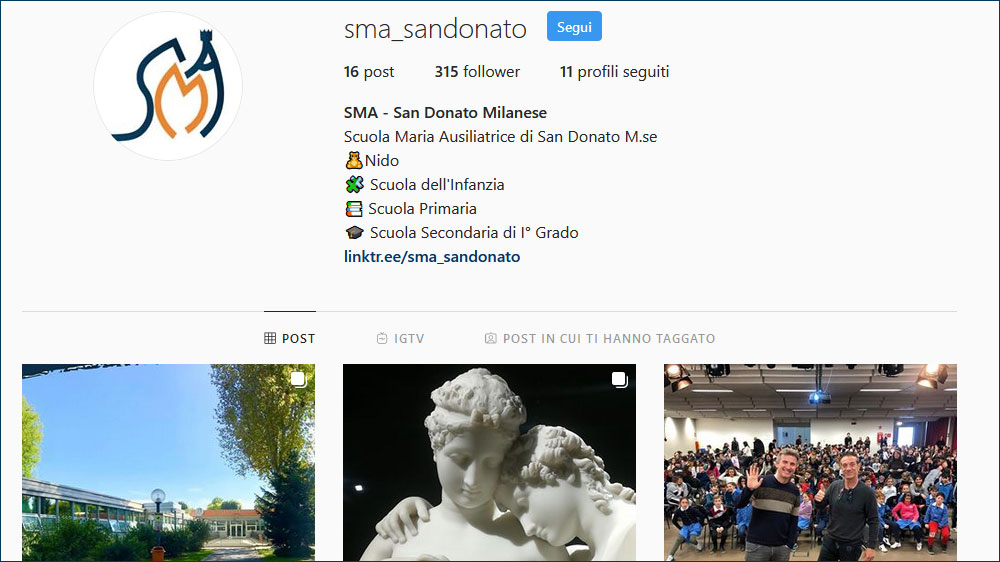Open the Post in cui ti hanno taggato tab
This screenshot has height=562, width=1000.
[599, 339]
